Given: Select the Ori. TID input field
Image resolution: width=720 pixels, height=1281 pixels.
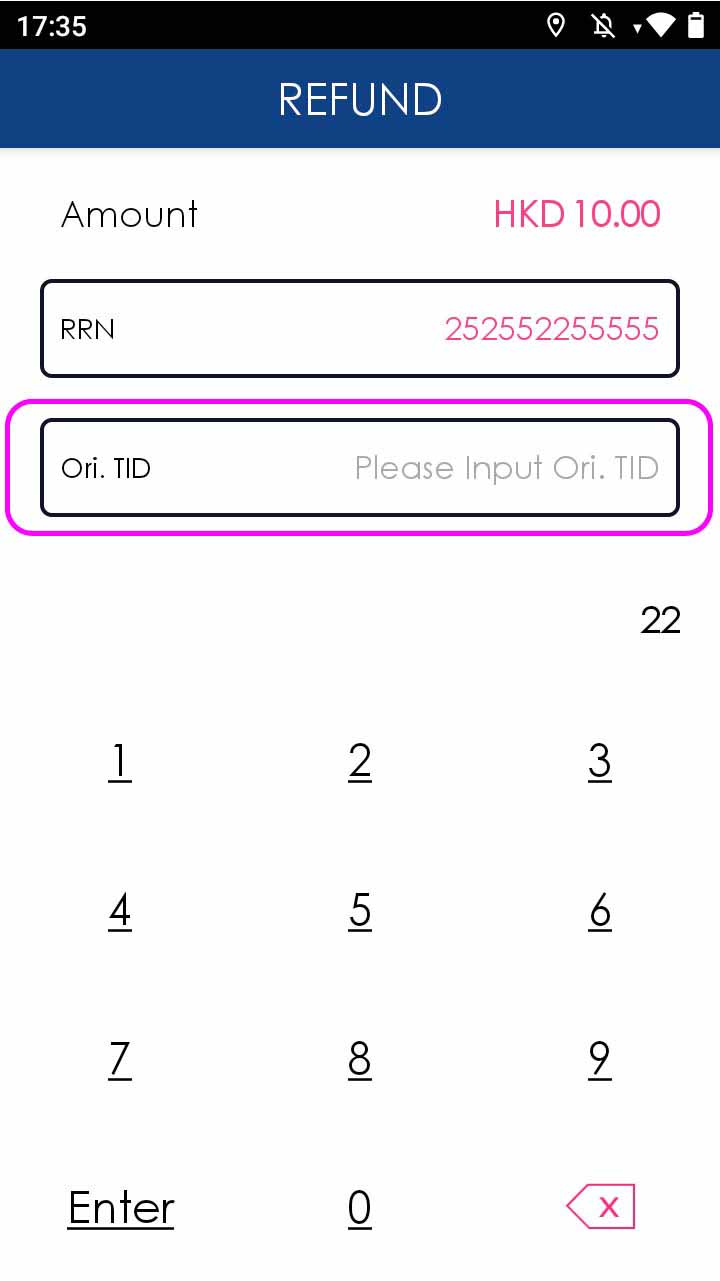Looking at the screenshot, I should [360, 468].
